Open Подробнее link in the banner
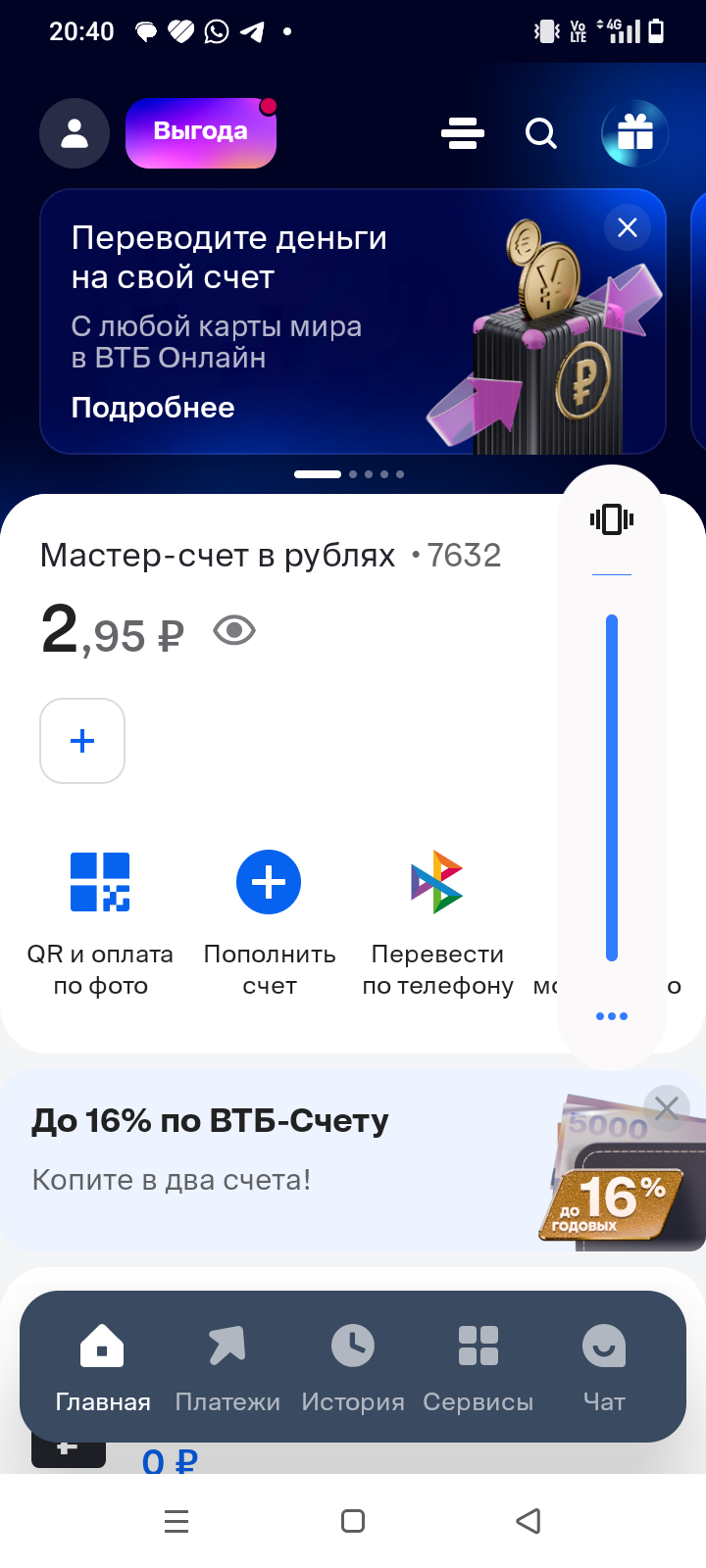 coord(152,407)
